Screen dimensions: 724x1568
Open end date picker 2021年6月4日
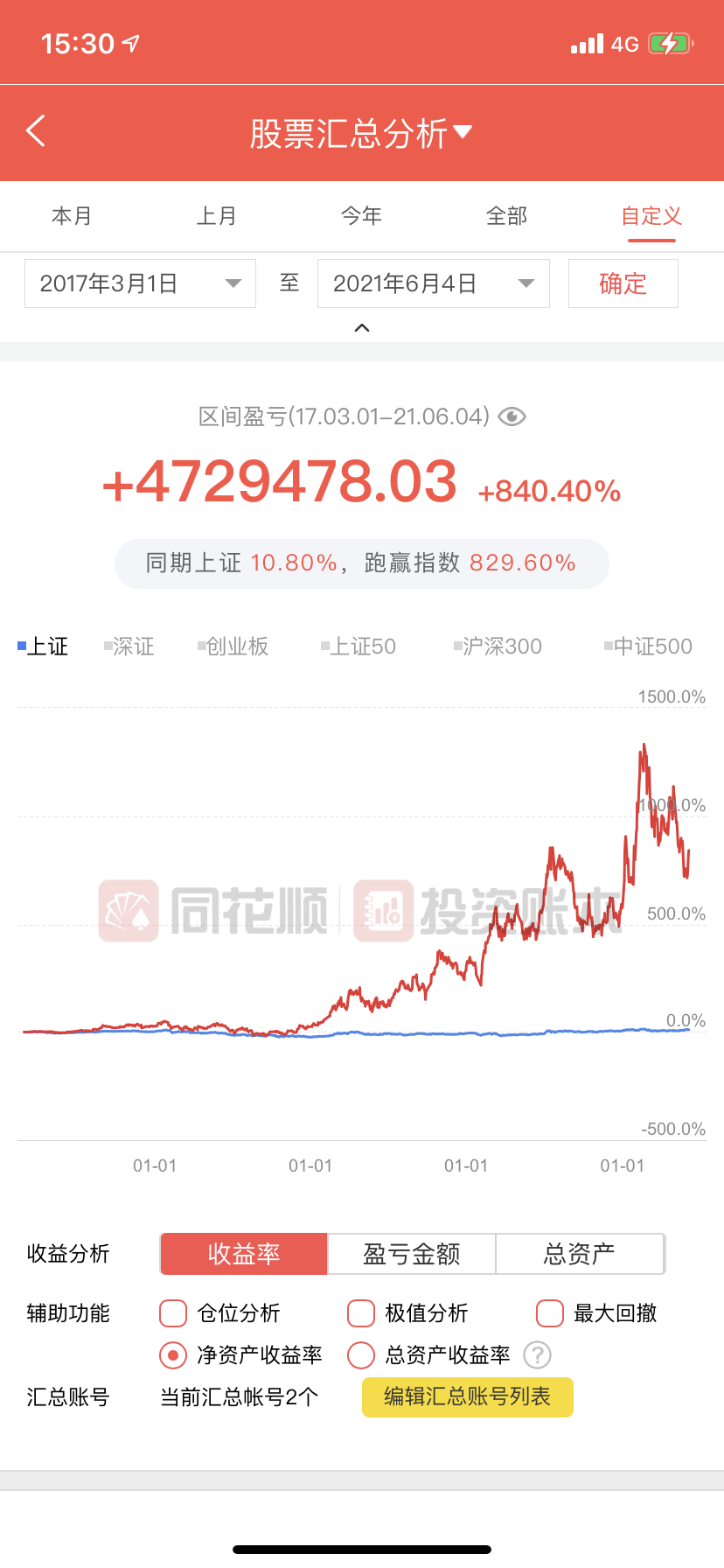coord(433,283)
